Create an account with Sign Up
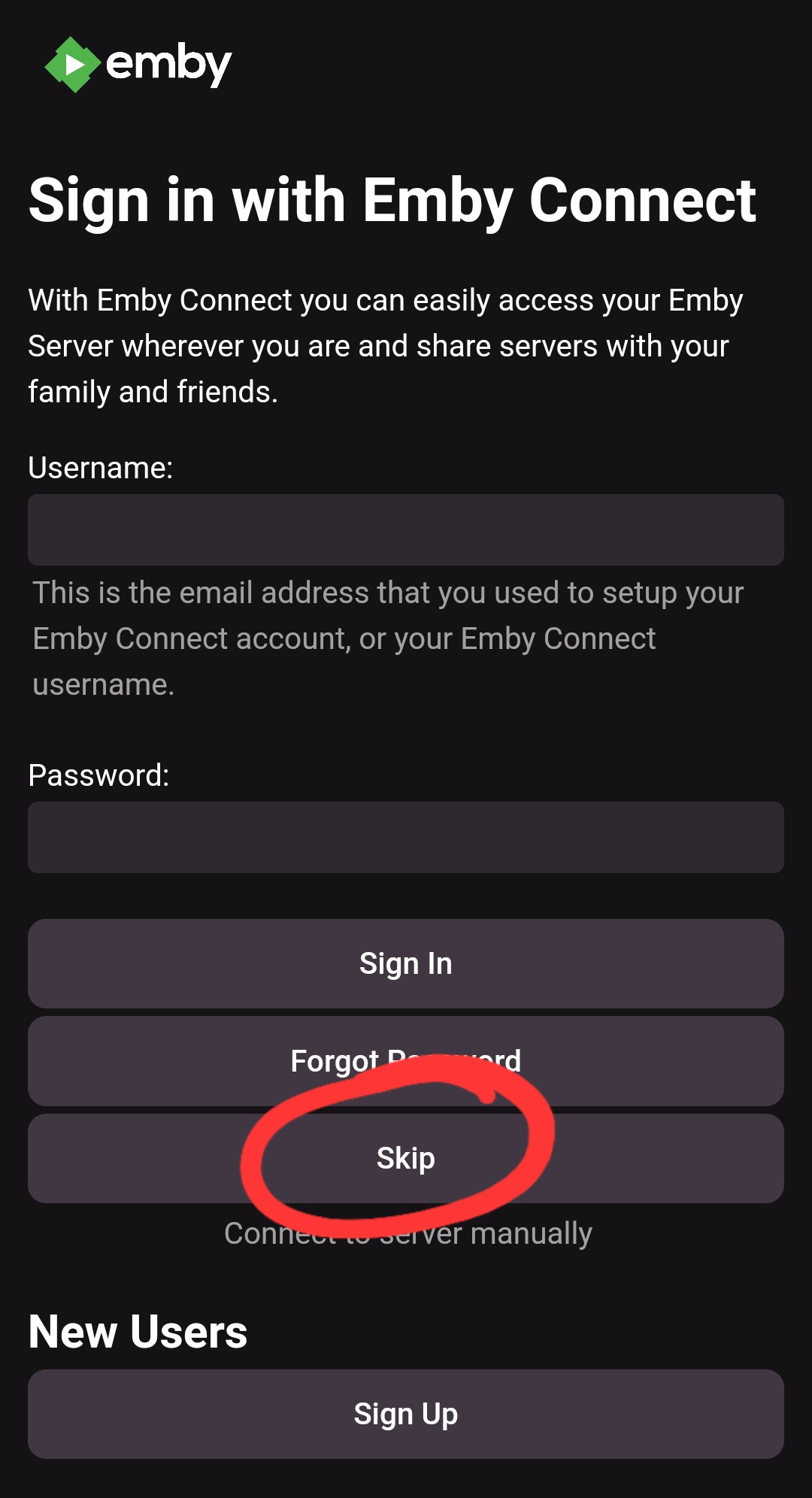 pyautogui.click(x=406, y=1414)
